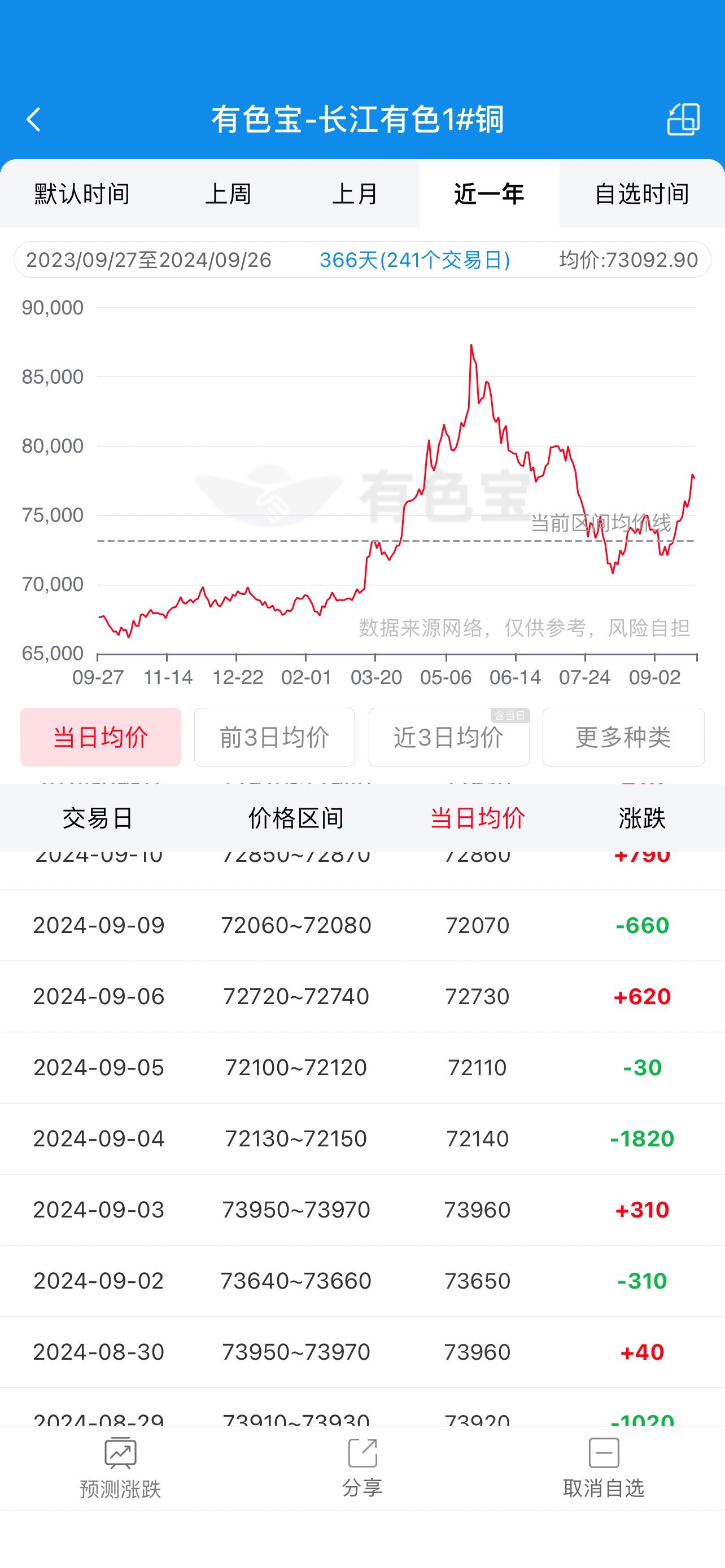Remove from watchlist with 取消自选
725x1568 pixels.
[604, 1468]
